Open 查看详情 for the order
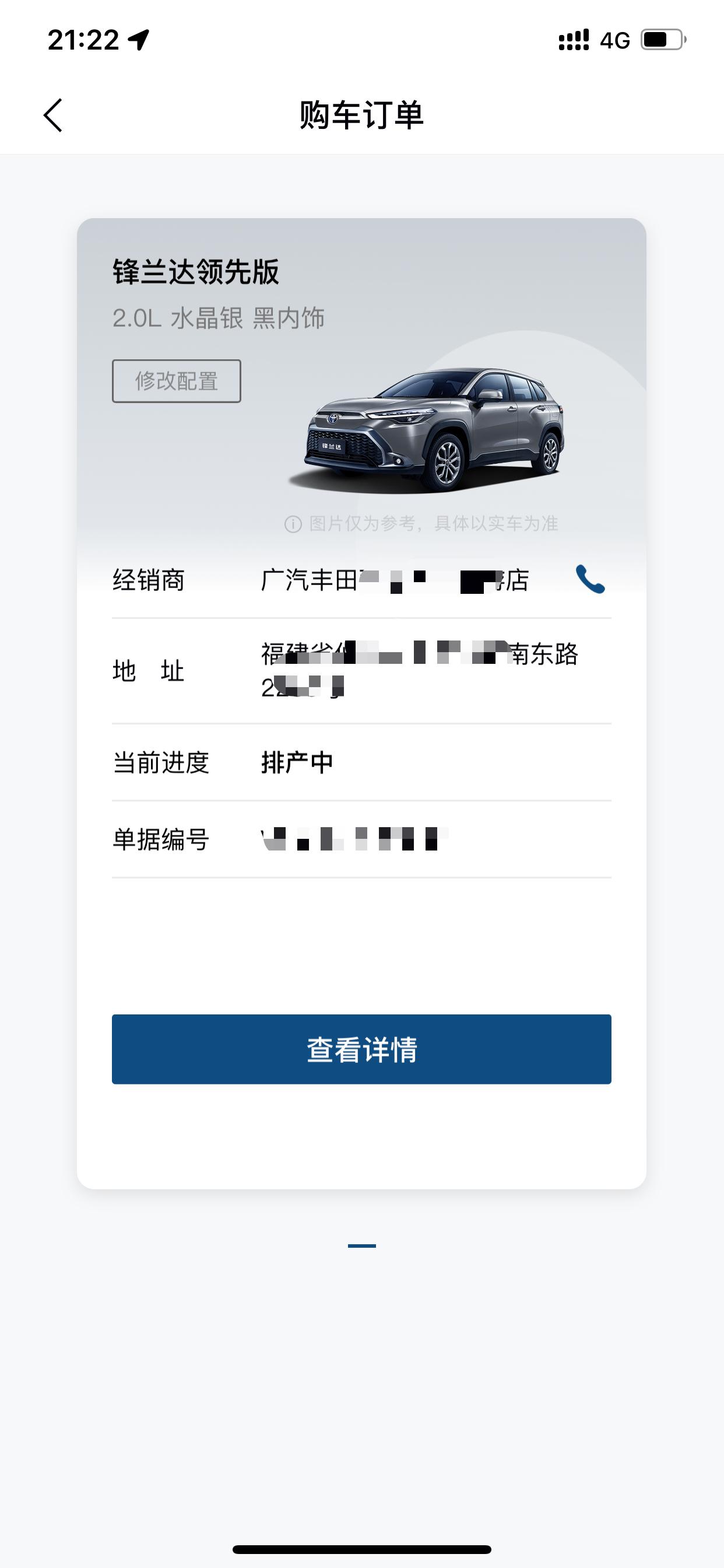This screenshot has width=724, height=1568. pos(361,1049)
